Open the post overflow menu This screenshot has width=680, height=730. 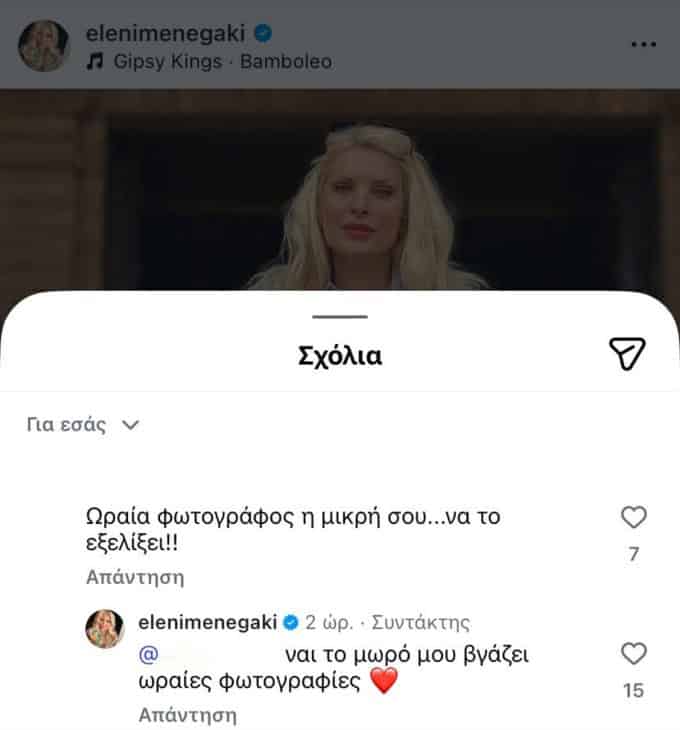pyautogui.click(x=645, y=45)
